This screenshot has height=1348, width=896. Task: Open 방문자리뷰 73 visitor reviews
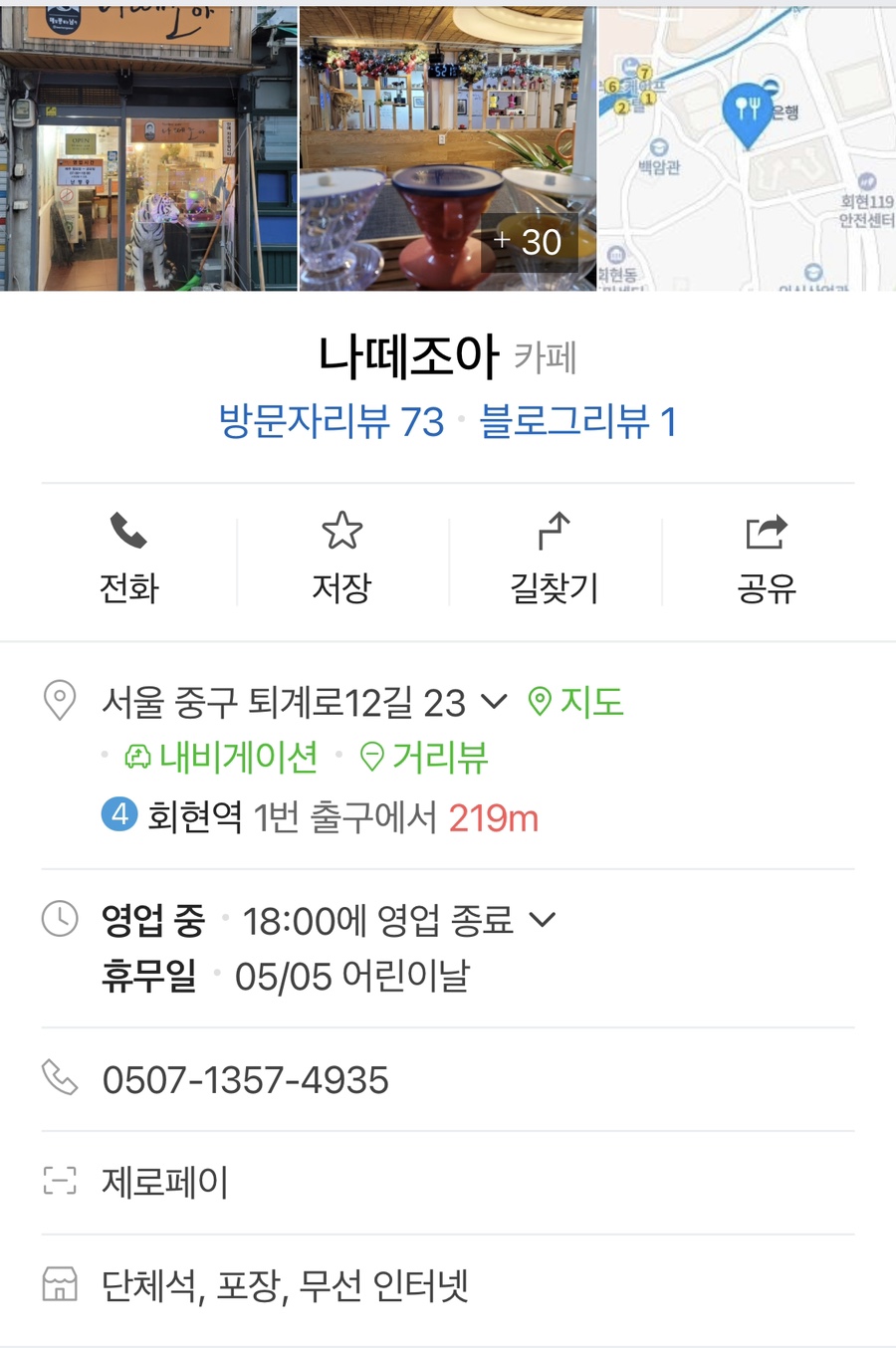coord(332,422)
